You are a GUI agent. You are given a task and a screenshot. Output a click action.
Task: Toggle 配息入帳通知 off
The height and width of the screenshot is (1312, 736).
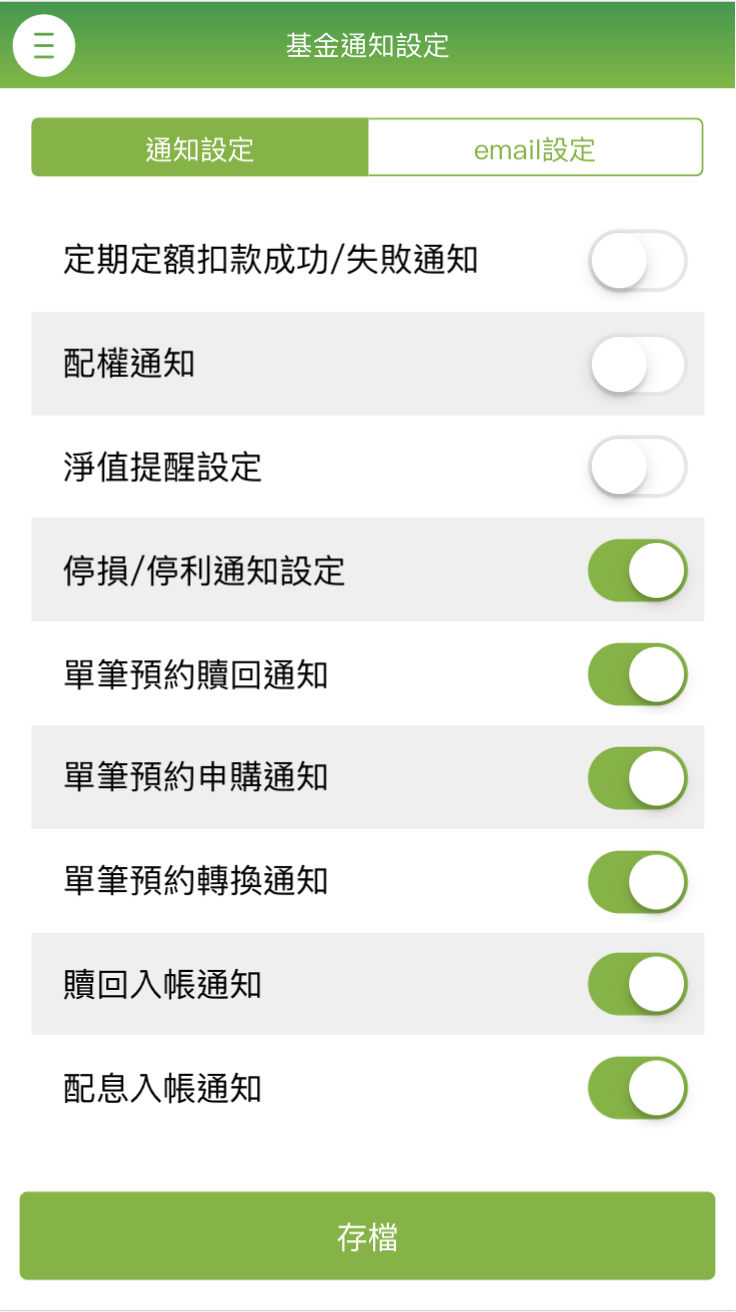pos(637,1088)
